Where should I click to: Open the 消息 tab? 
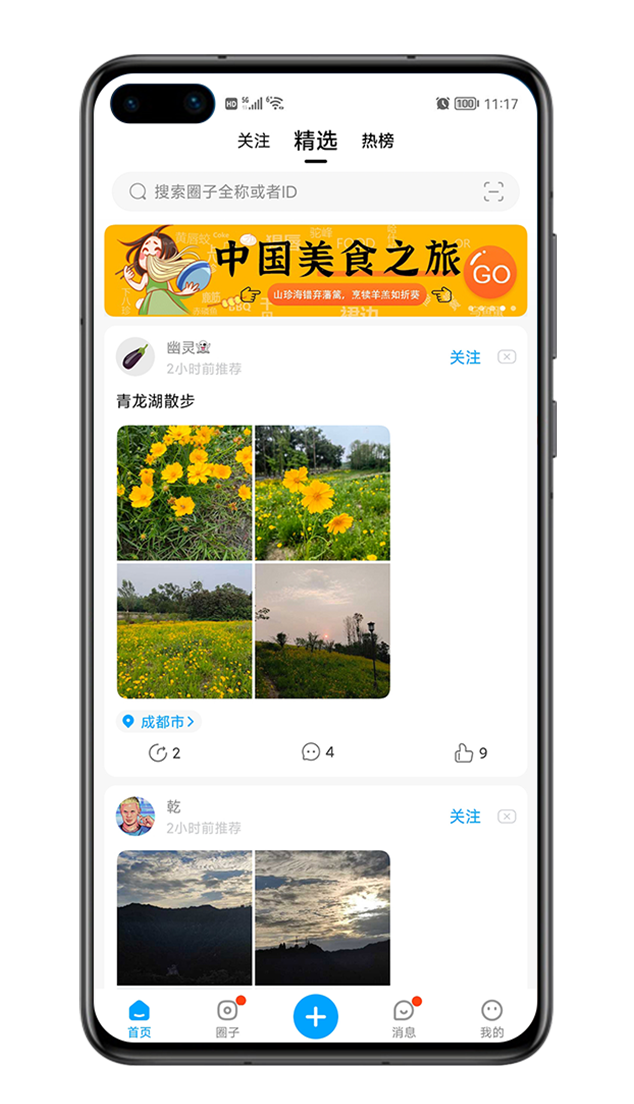point(404,1018)
